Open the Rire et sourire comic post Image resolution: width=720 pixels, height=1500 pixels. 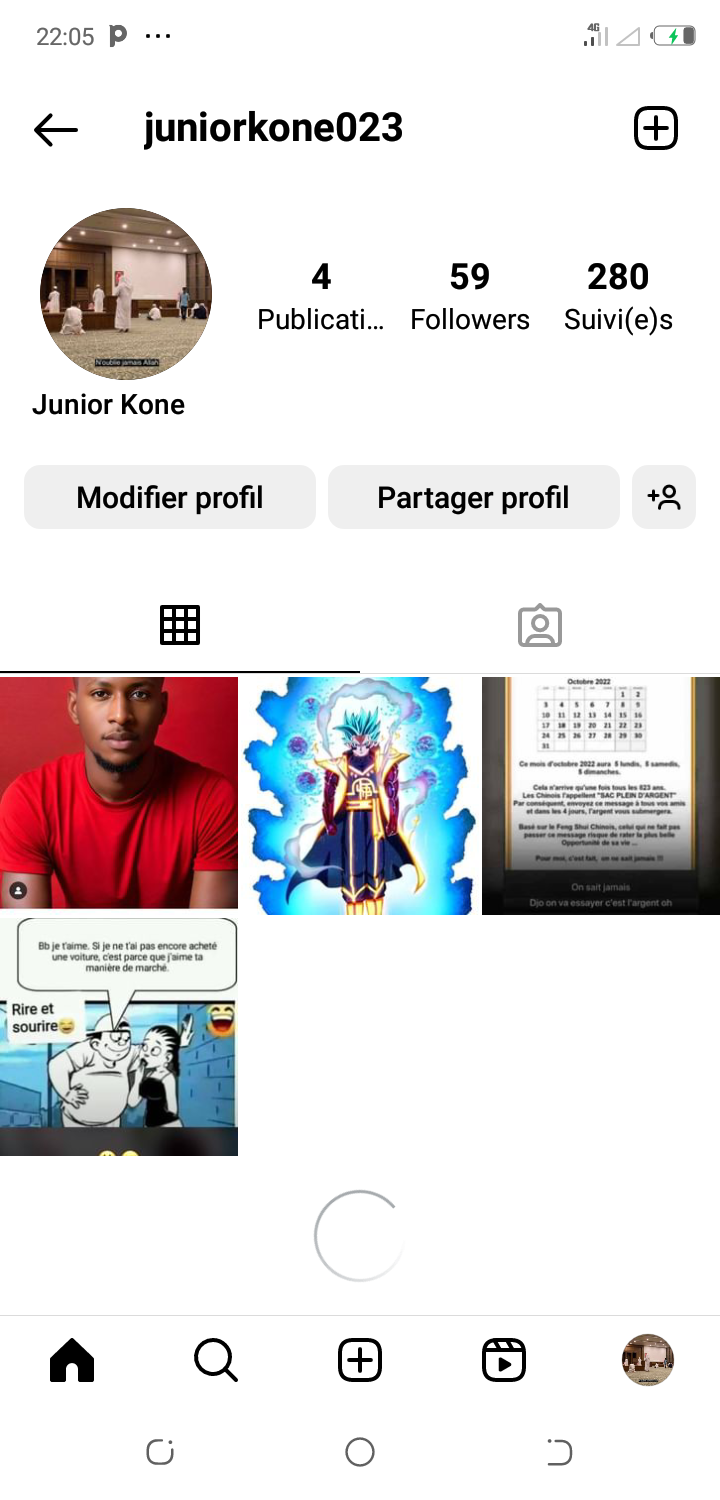pyautogui.click(x=119, y=1036)
